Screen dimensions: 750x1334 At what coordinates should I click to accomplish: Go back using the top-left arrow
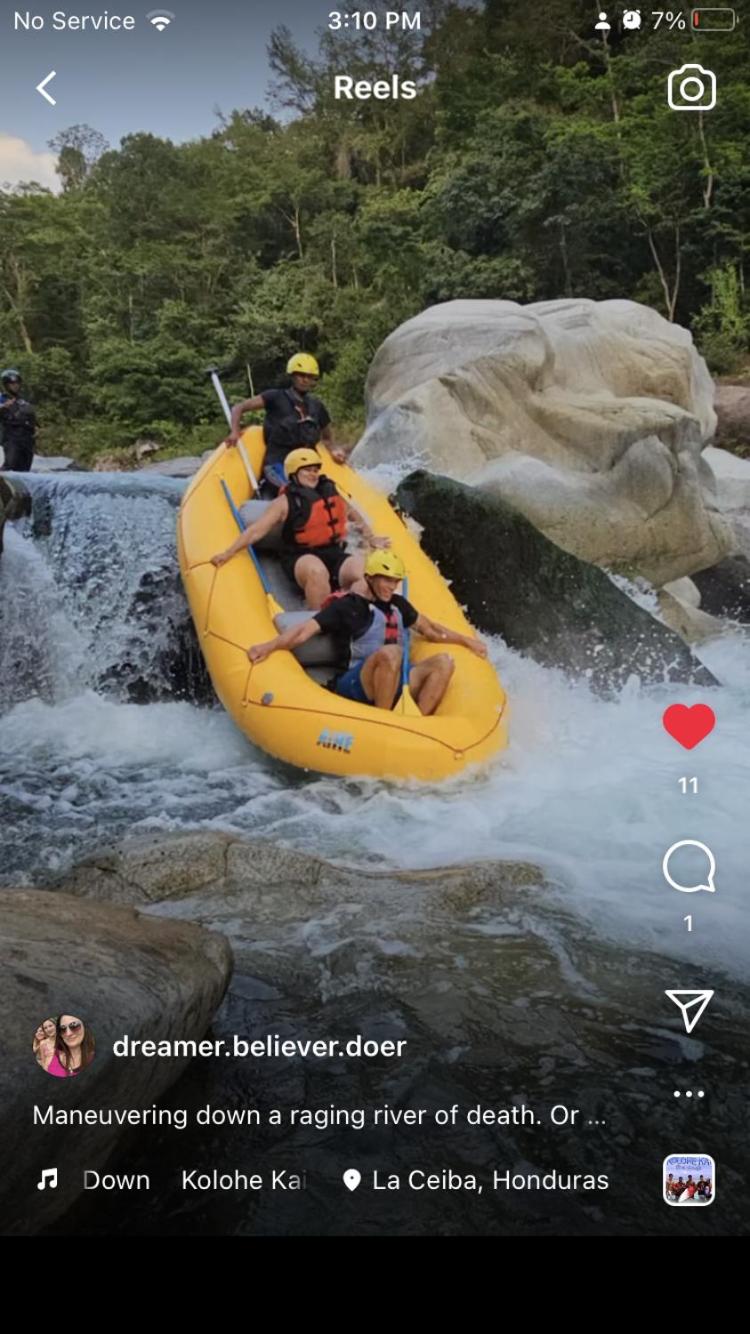pyautogui.click(x=46, y=88)
